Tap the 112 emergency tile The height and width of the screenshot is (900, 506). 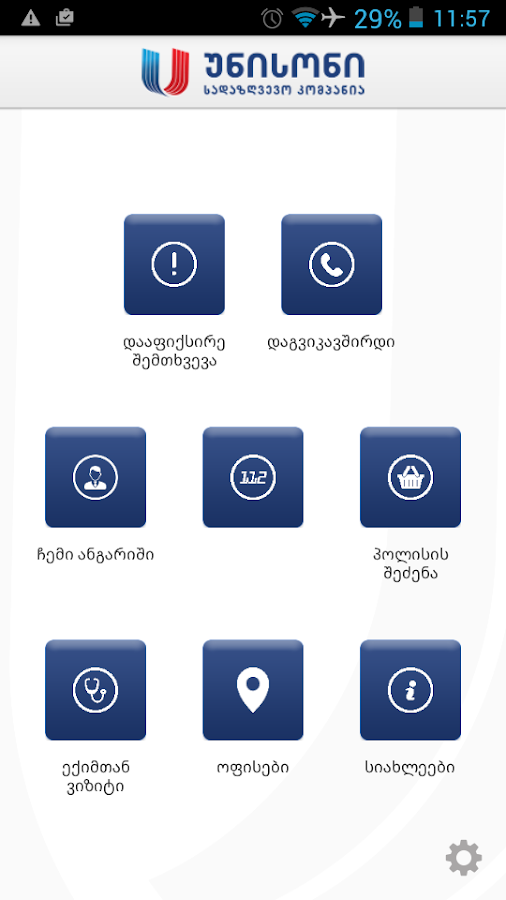(253, 477)
